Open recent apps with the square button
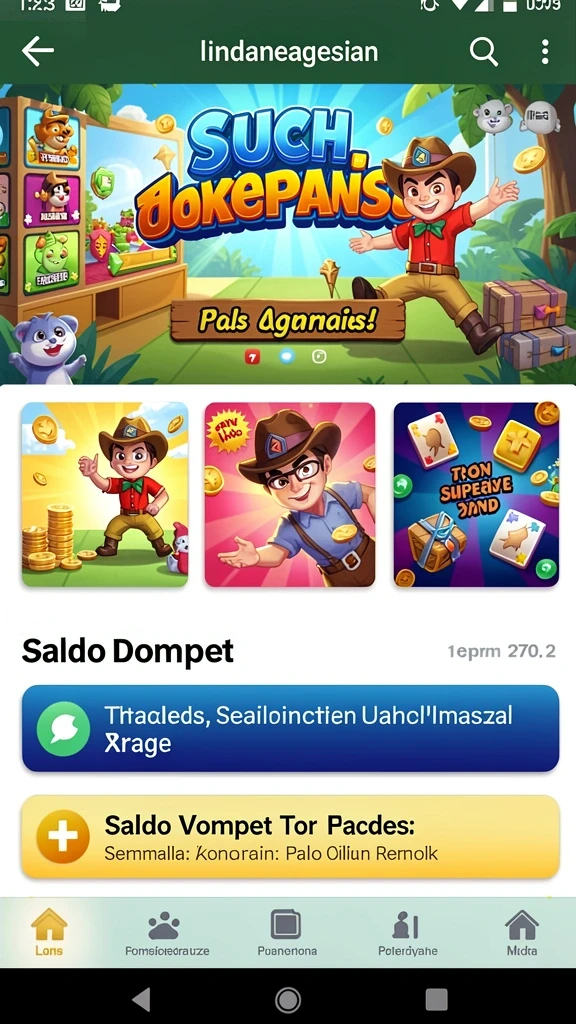The height and width of the screenshot is (1024, 576). click(436, 999)
